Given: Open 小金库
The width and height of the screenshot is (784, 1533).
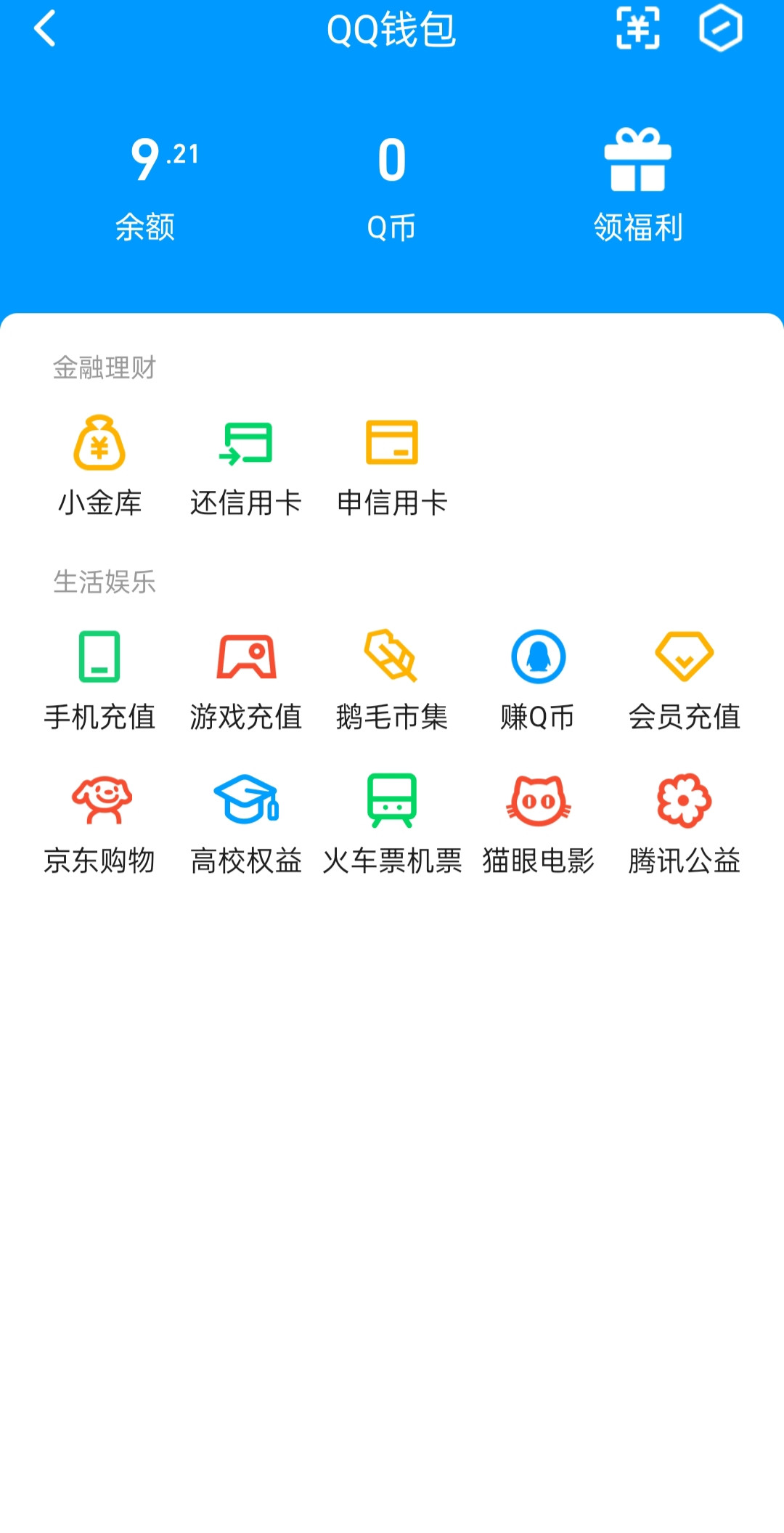Looking at the screenshot, I should 100,465.
